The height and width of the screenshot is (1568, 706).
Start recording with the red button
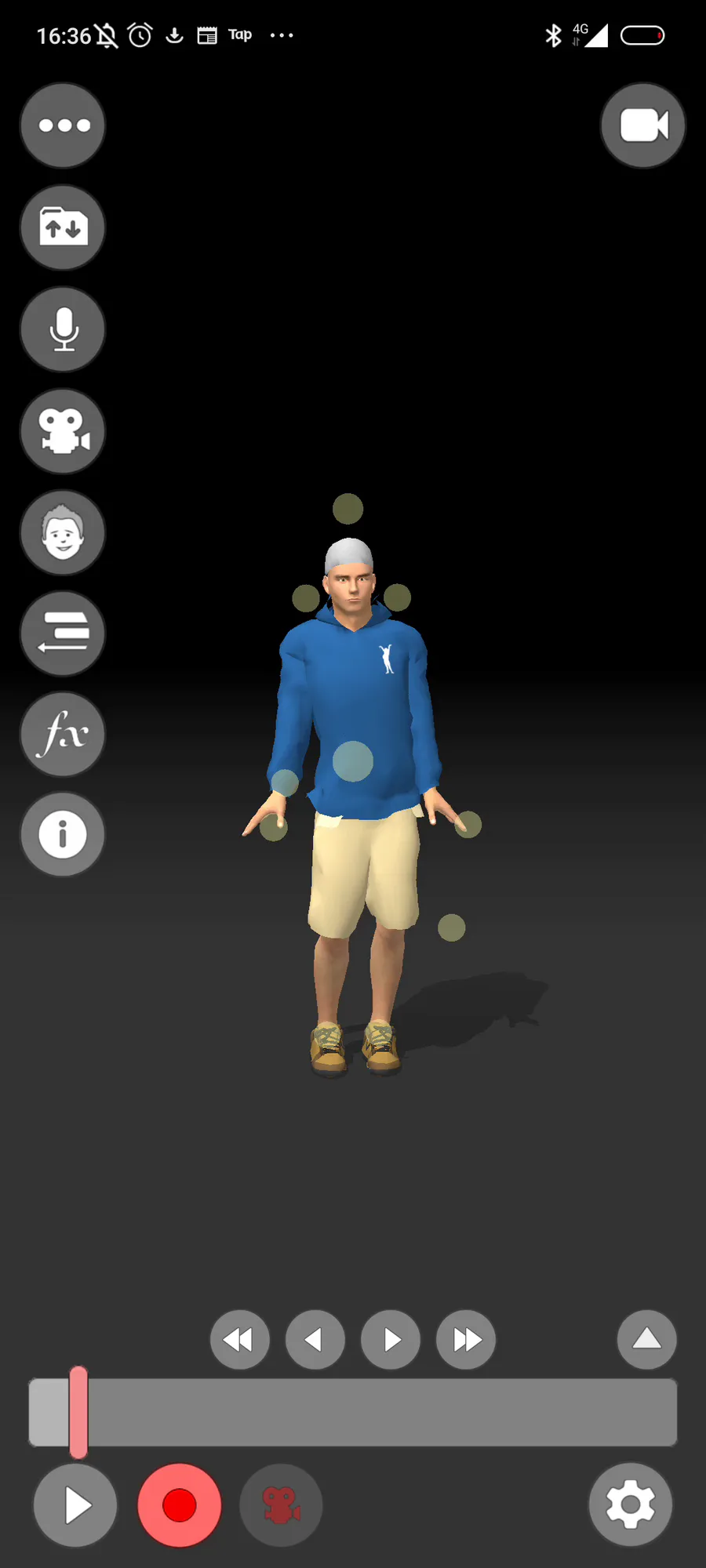180,1505
